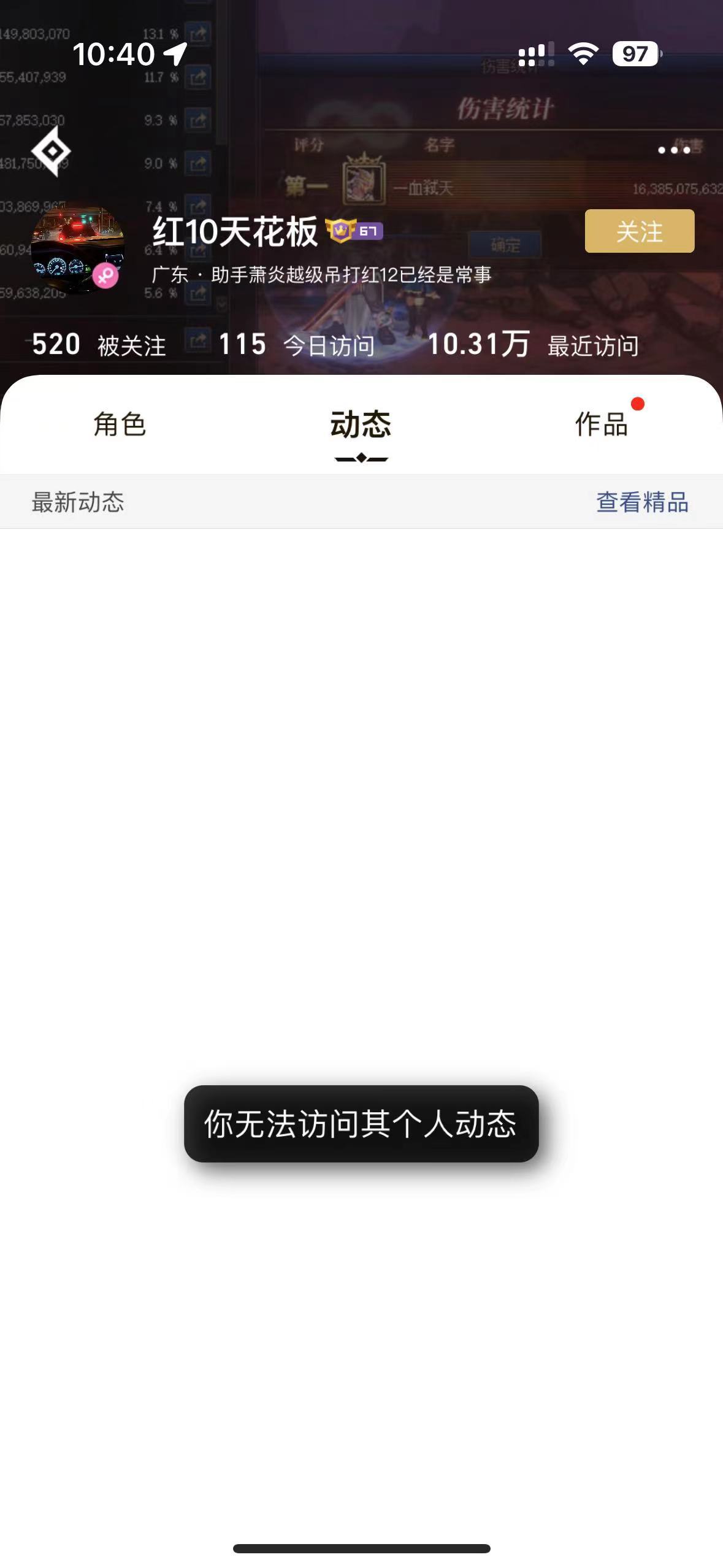Open the profile avatar picture
The image size is (723, 1568).
(78, 248)
